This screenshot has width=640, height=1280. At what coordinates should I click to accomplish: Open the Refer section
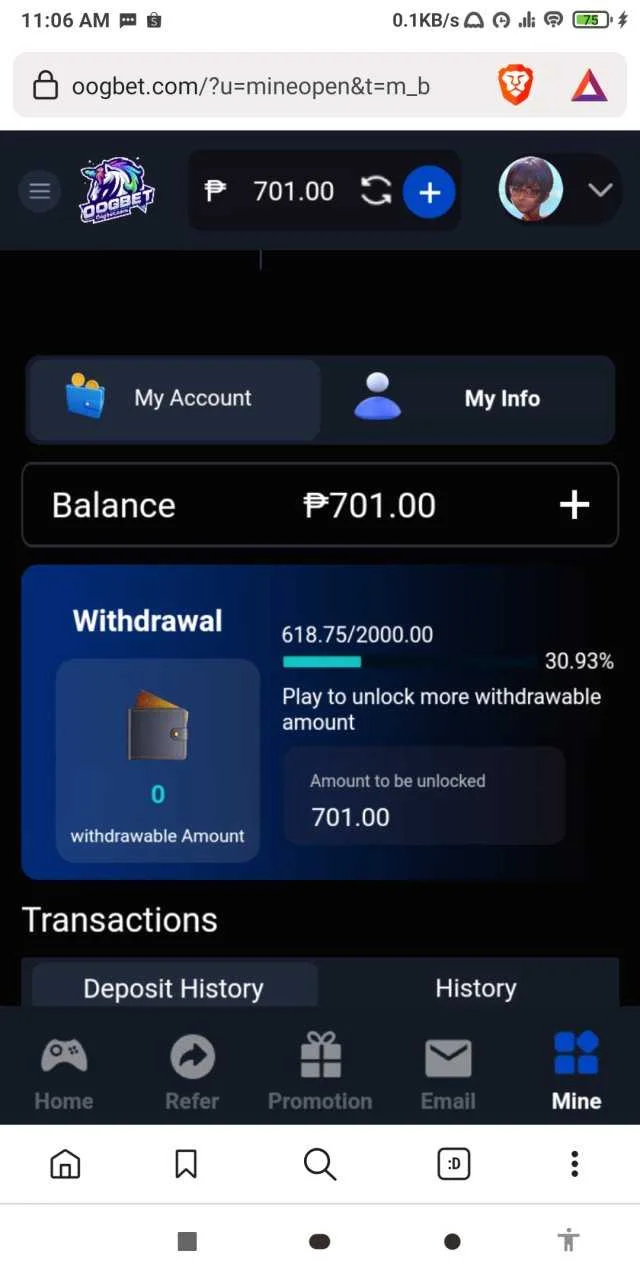click(x=192, y=1073)
